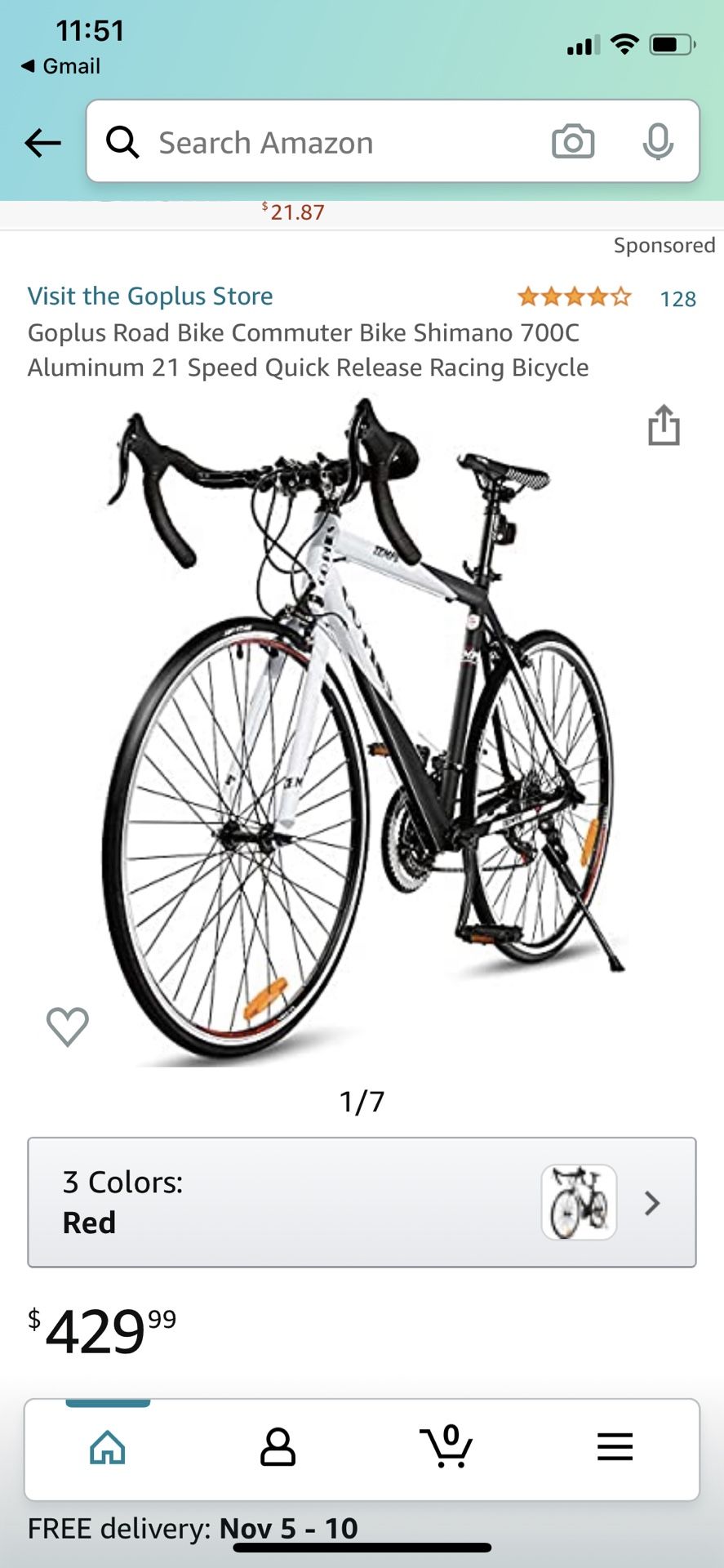724x1568 pixels.
Task: Open camera search in the search bar
Action: (x=573, y=142)
